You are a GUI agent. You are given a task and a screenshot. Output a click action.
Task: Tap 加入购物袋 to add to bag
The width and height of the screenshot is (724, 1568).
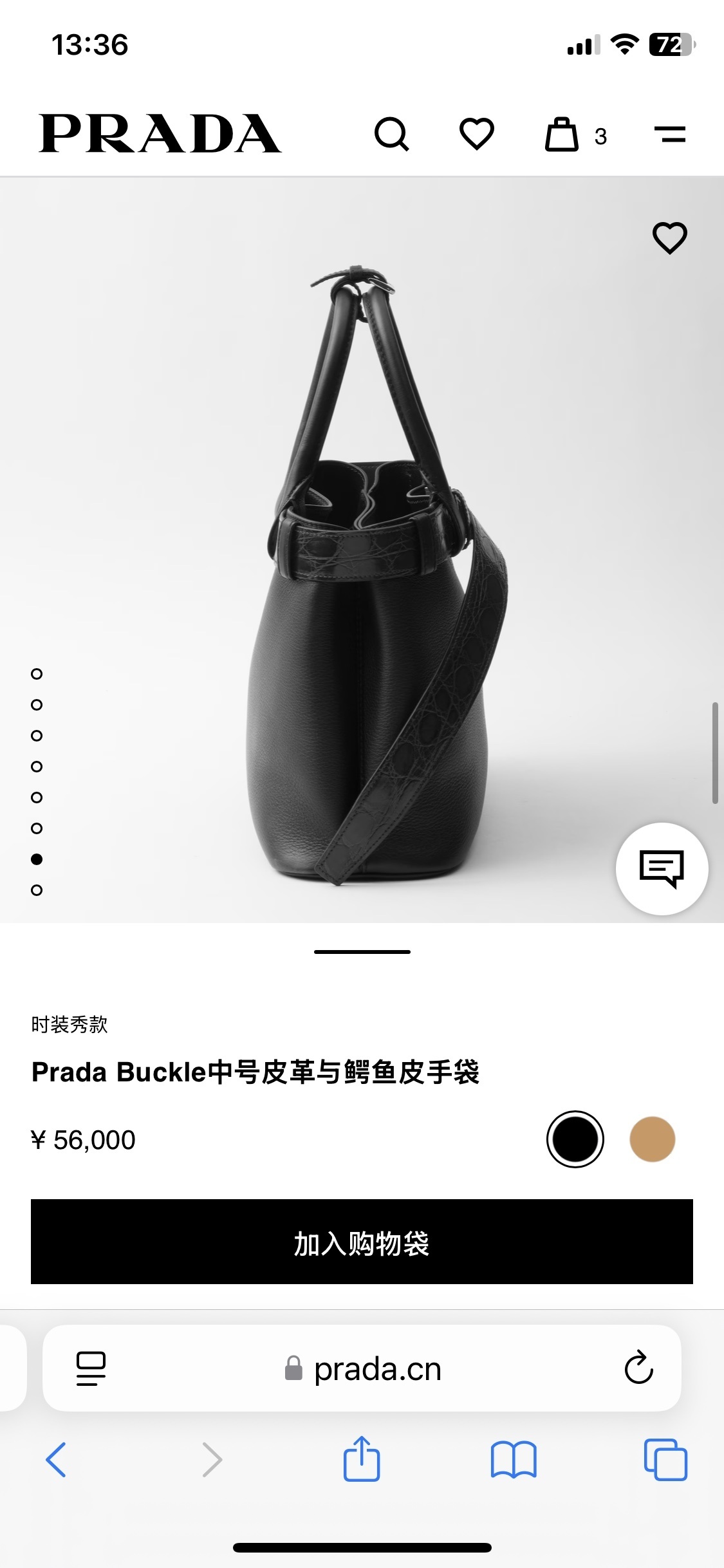click(x=362, y=1242)
